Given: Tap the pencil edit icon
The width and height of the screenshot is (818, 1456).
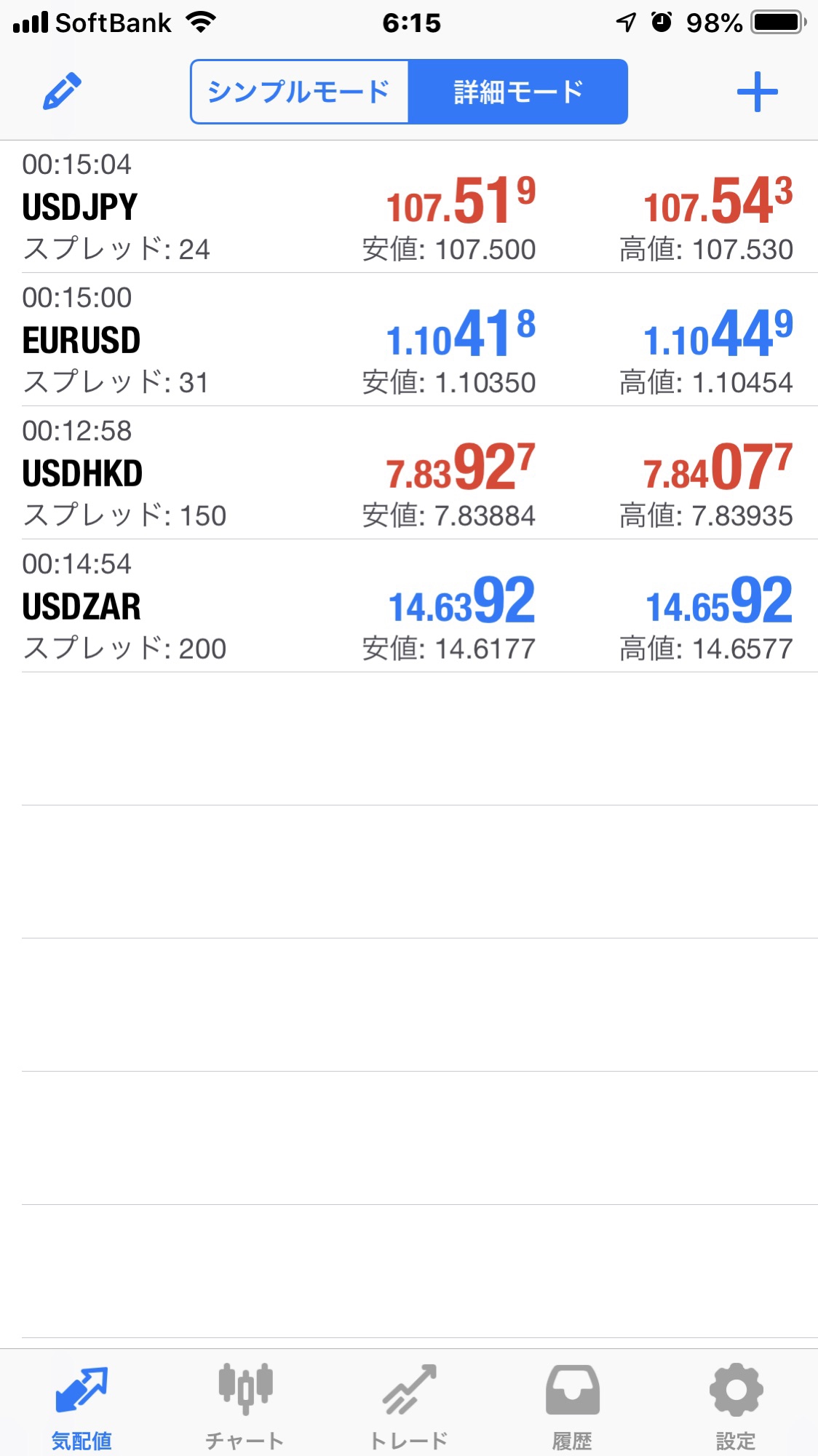Looking at the screenshot, I should (62, 92).
